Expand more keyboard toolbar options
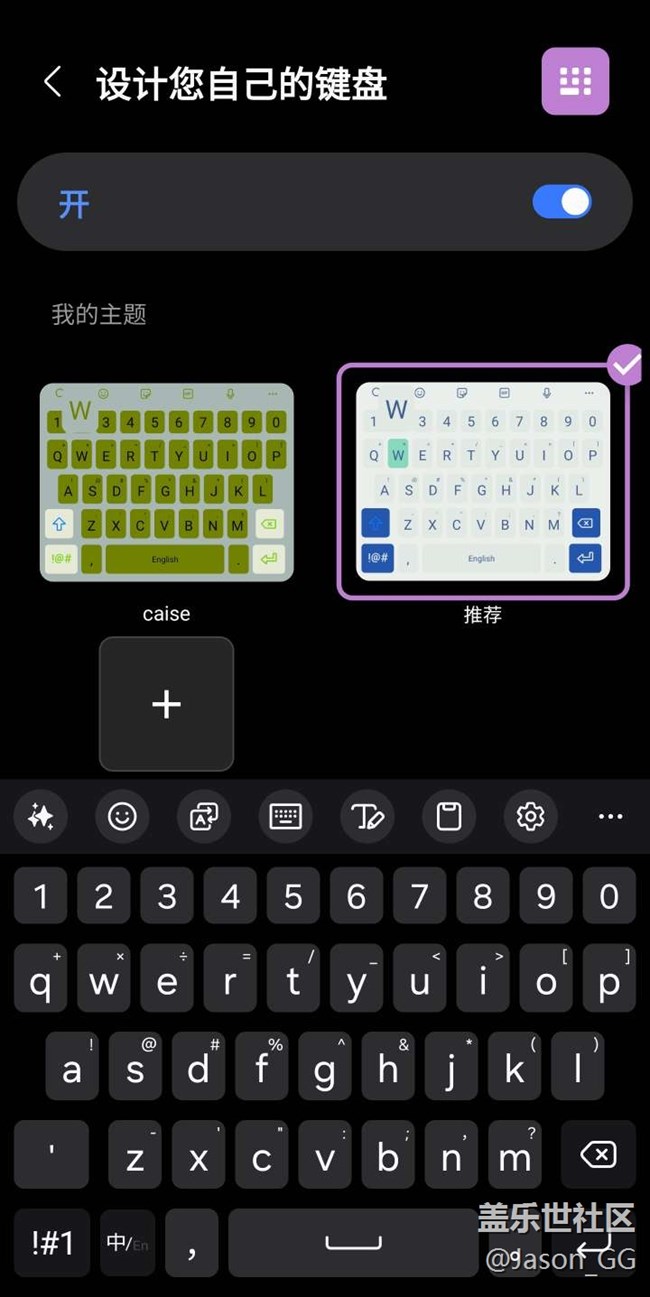Image resolution: width=650 pixels, height=1297 pixels. point(610,817)
